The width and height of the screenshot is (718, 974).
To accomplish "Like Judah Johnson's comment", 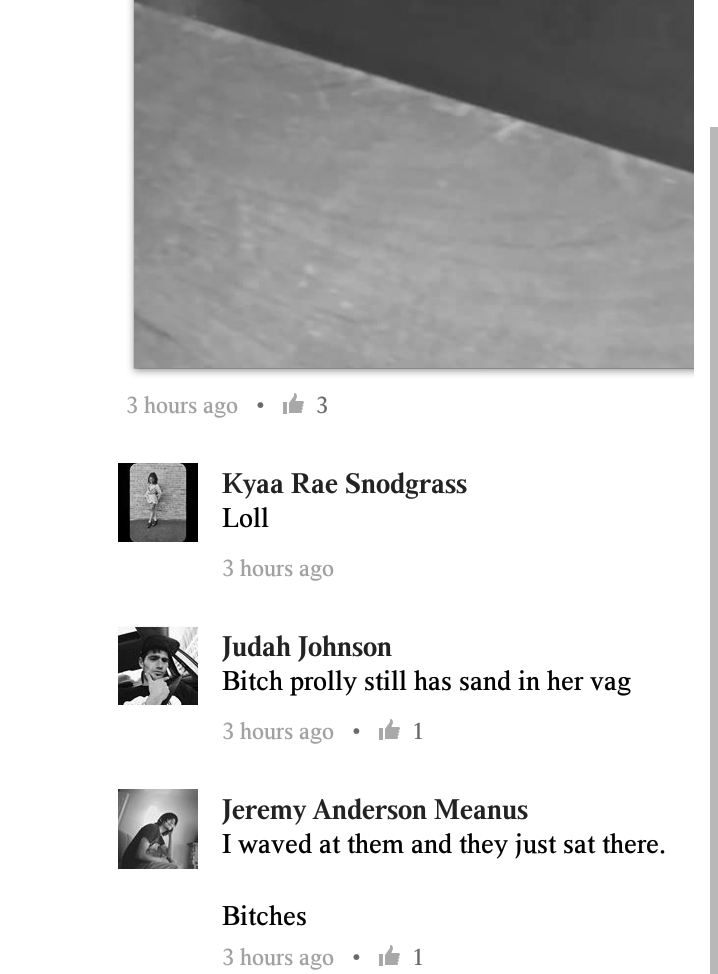I will coord(389,731).
